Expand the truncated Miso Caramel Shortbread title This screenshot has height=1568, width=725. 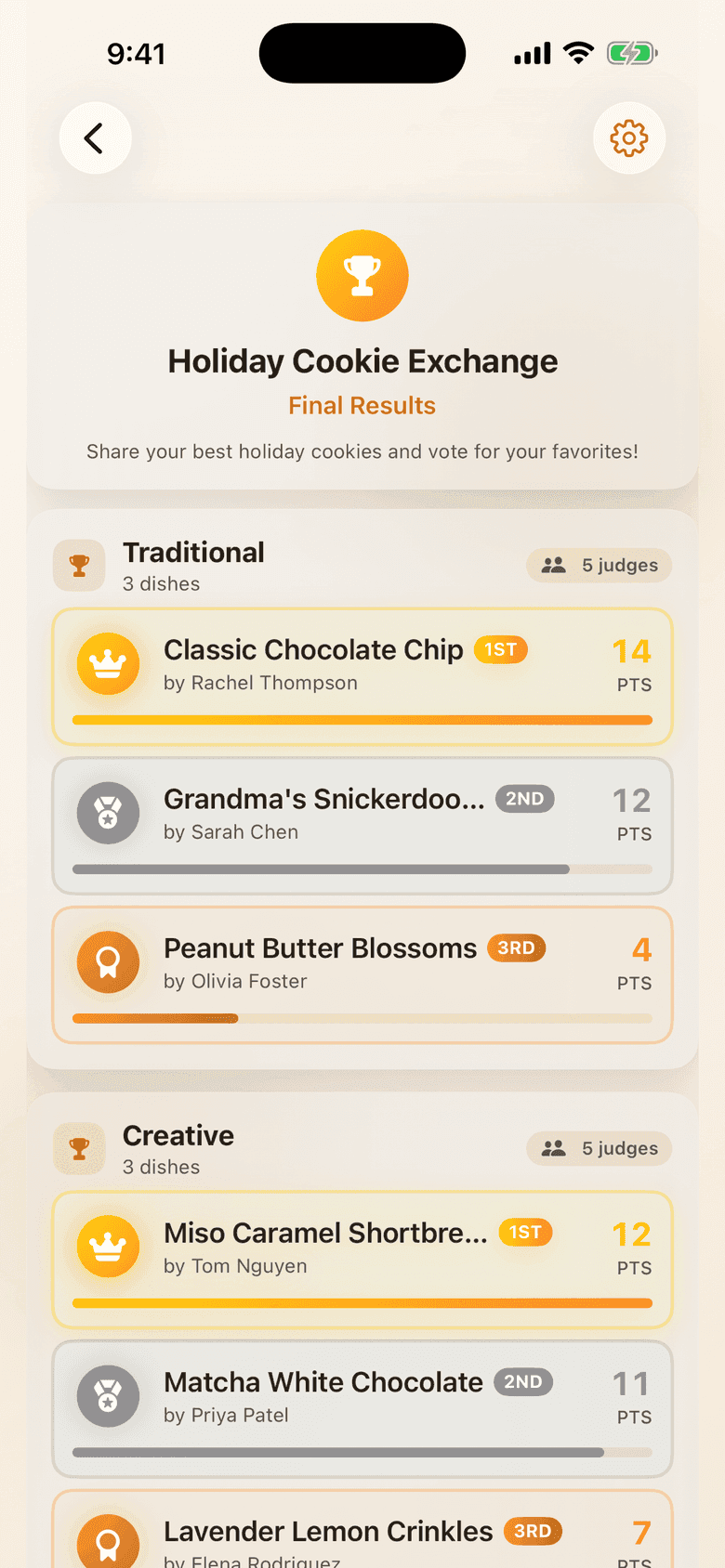pyautogui.click(x=324, y=1234)
